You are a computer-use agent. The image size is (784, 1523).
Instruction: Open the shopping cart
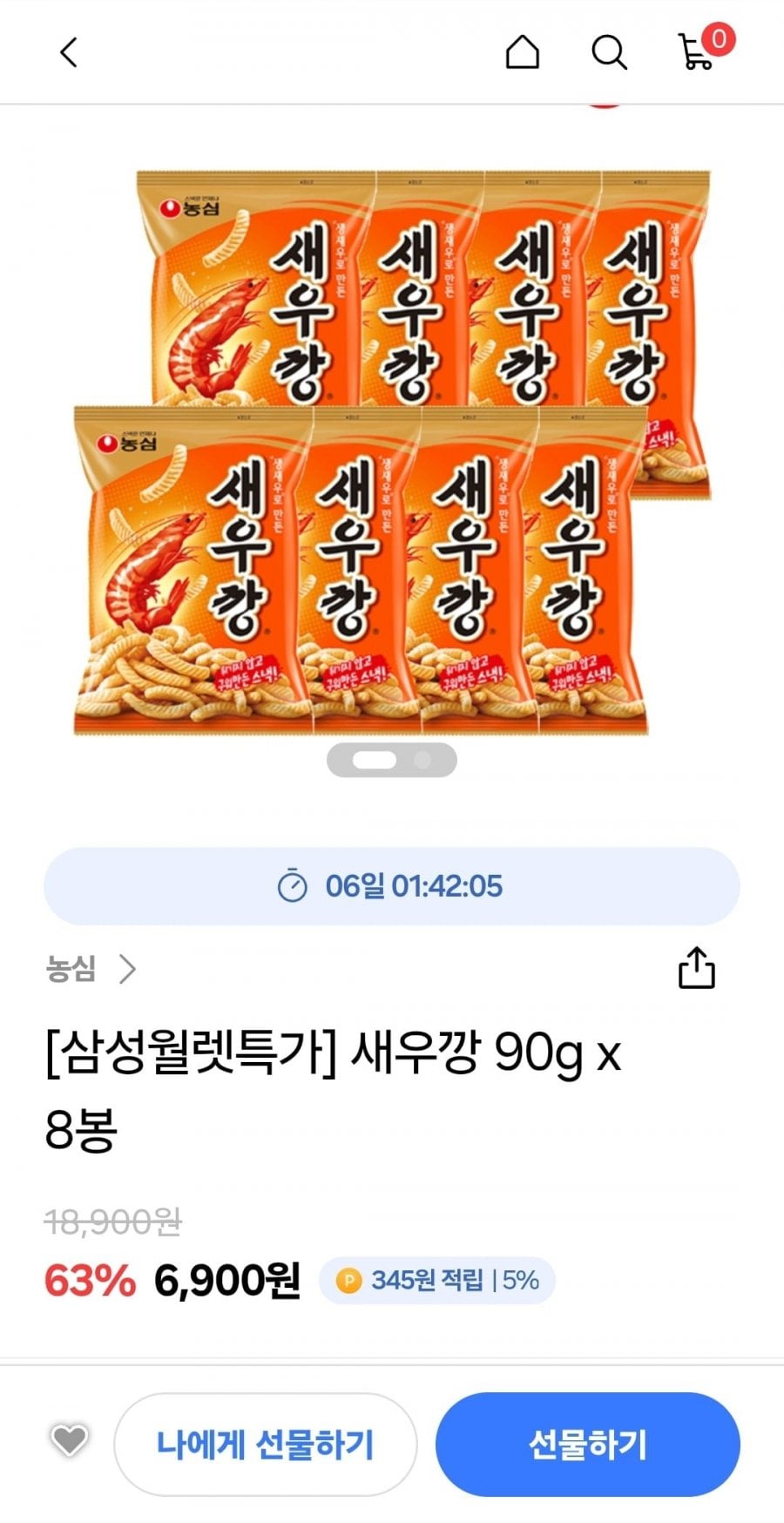pyautogui.click(x=704, y=49)
